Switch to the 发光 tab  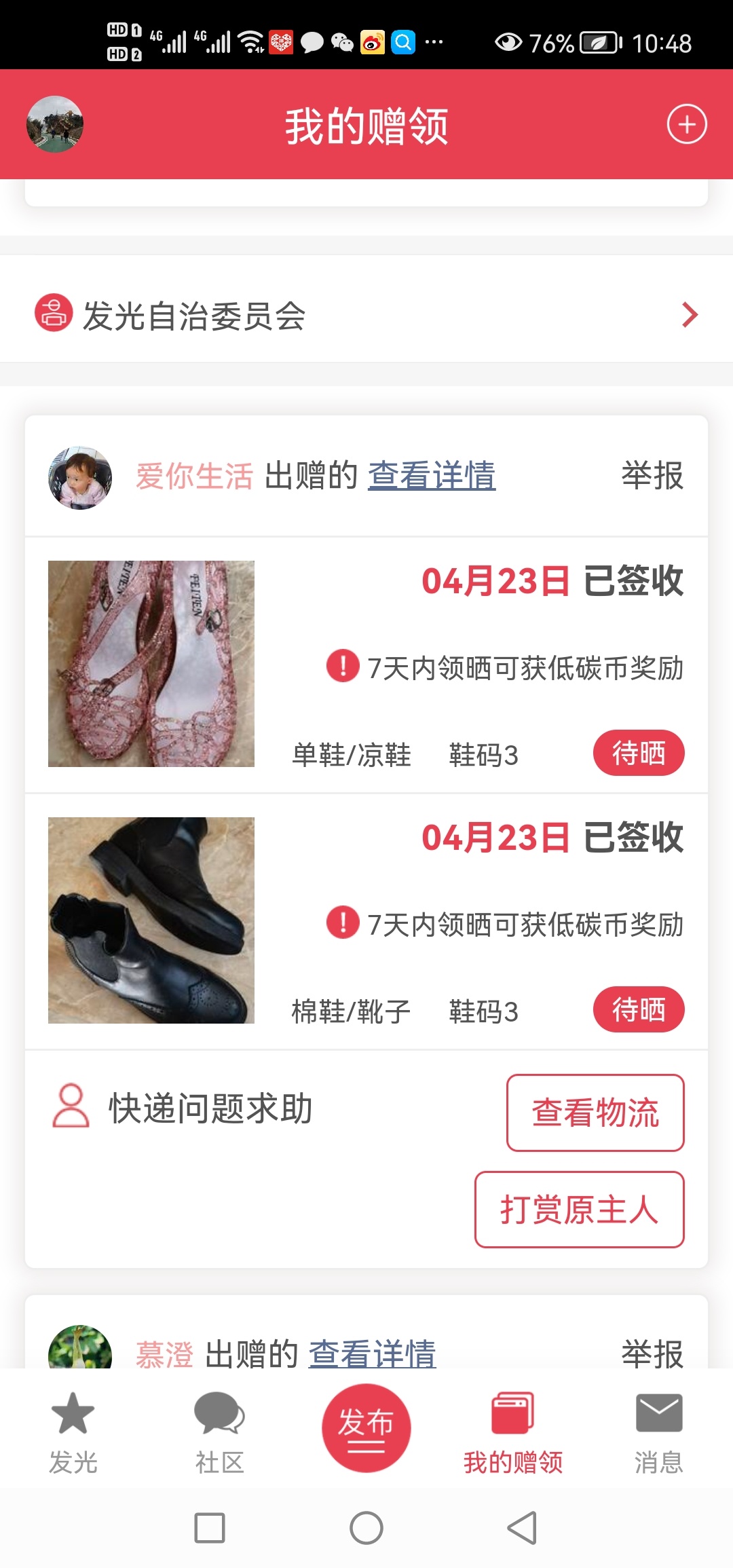(x=73, y=1432)
